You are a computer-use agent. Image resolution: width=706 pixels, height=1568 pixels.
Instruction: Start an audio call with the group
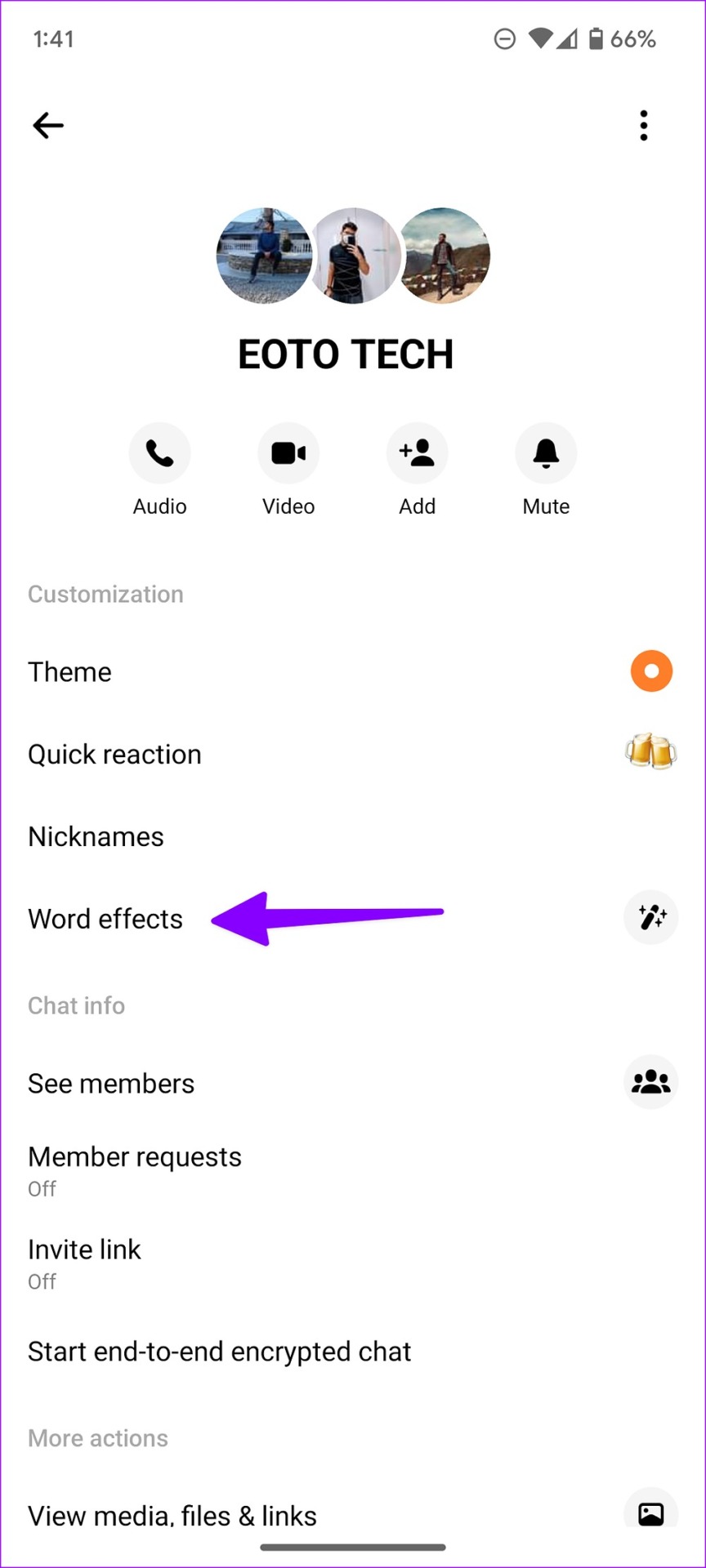[x=160, y=453]
